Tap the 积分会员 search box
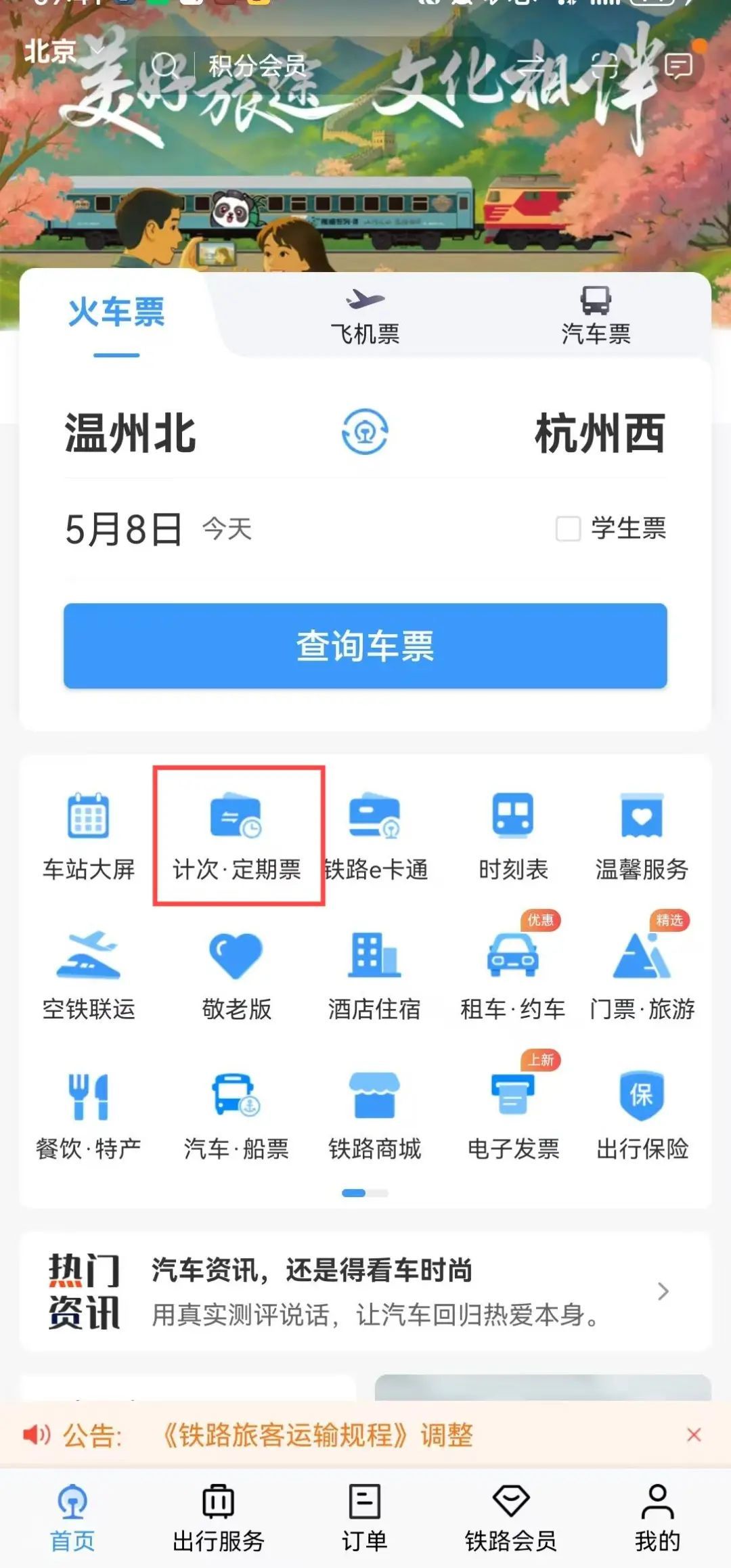Image resolution: width=731 pixels, height=1568 pixels. tap(257, 66)
